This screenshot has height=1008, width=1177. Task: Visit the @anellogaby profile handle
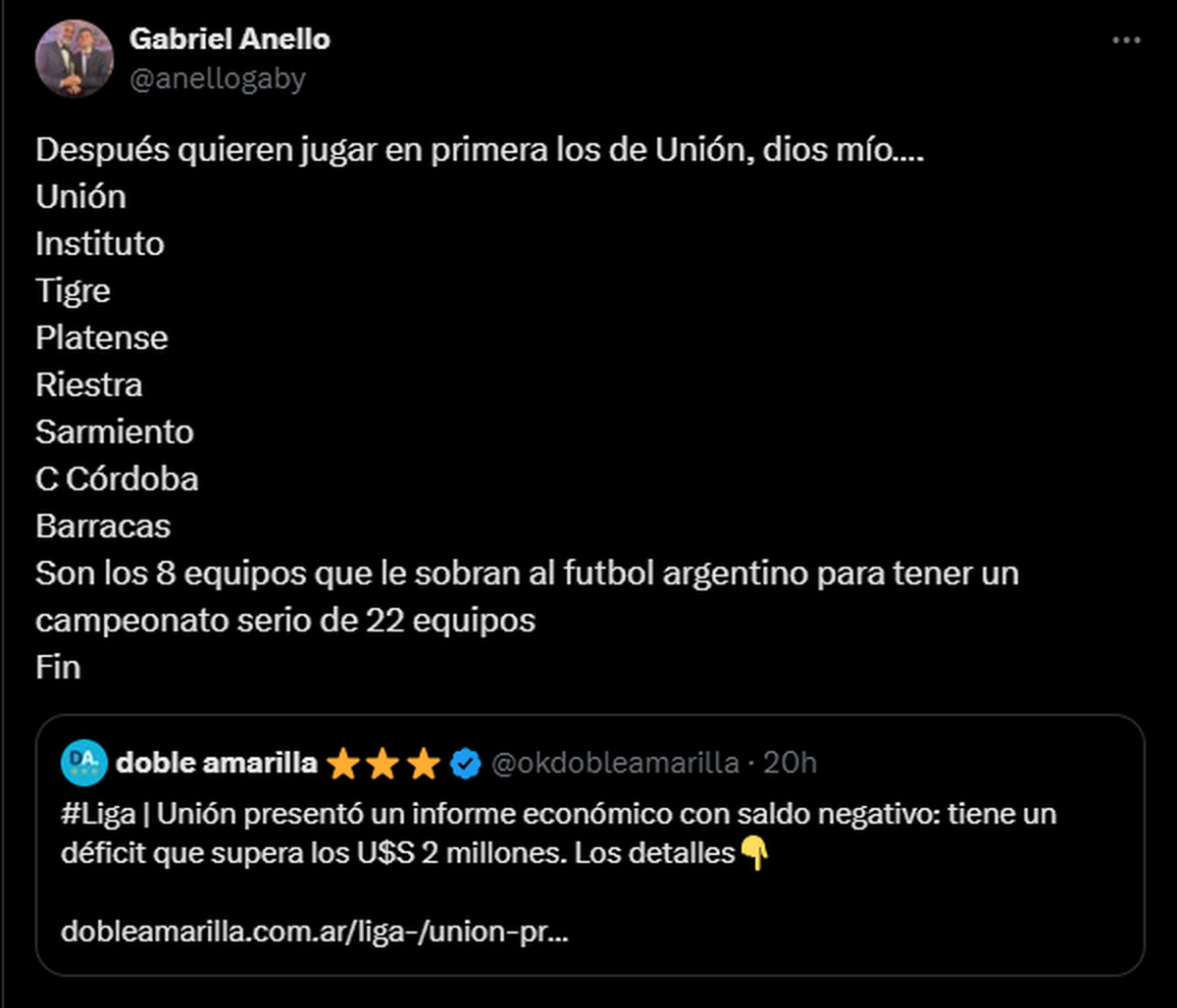coord(218,78)
